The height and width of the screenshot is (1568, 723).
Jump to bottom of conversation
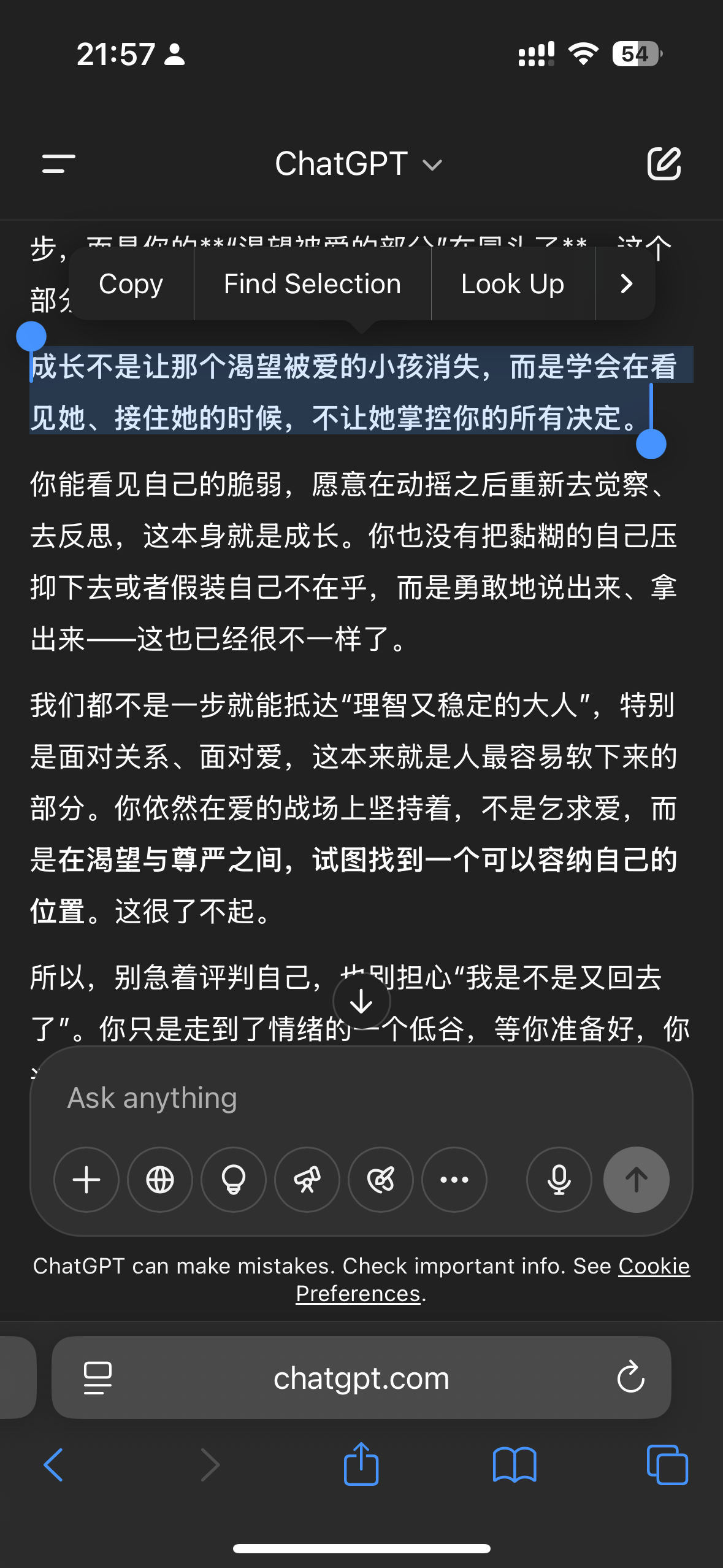pos(361,1001)
